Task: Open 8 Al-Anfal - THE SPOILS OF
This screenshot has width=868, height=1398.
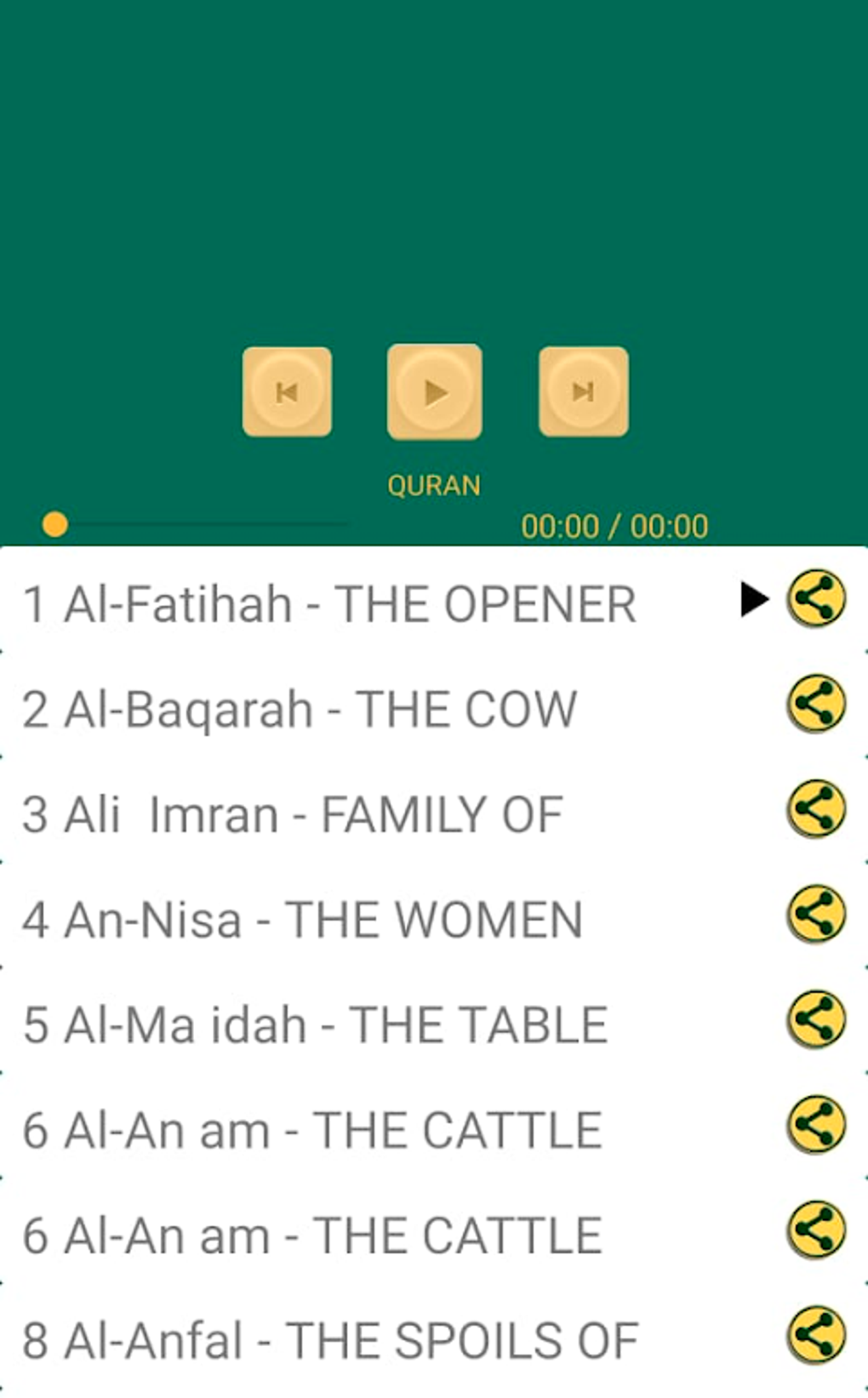Action: 330,1341
